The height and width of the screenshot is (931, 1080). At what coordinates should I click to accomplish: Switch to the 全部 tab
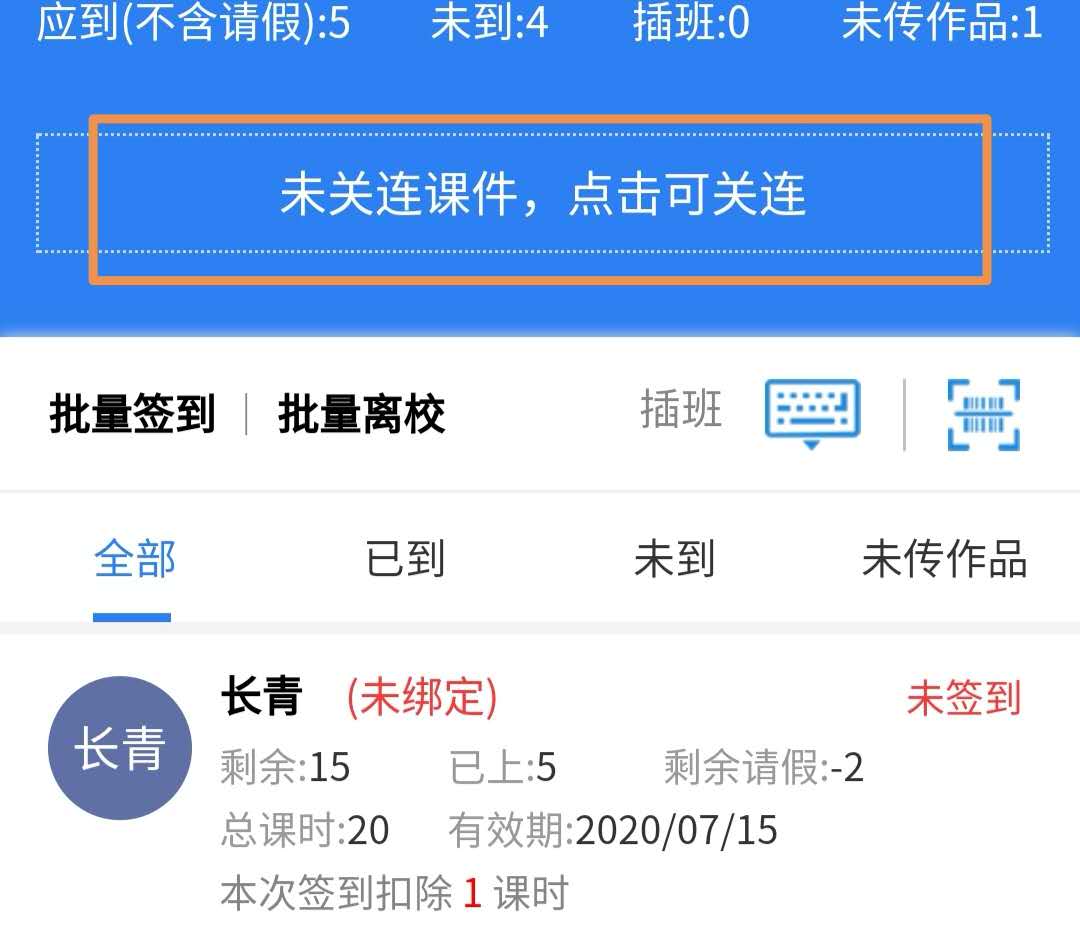pyautogui.click(x=134, y=559)
